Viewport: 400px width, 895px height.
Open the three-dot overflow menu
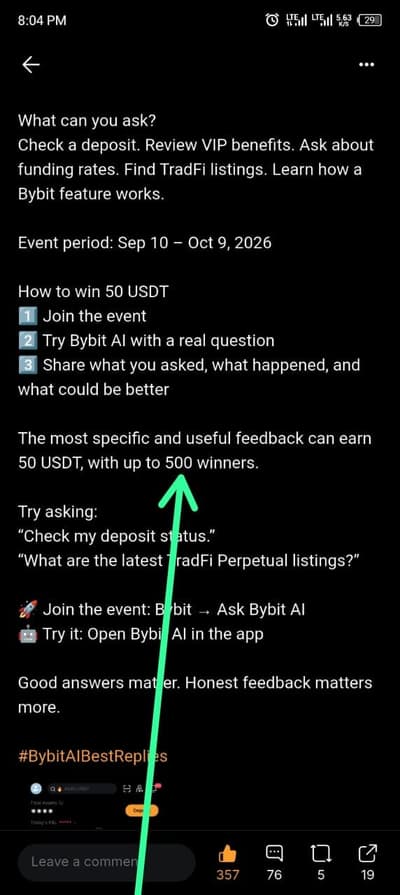pos(366,64)
